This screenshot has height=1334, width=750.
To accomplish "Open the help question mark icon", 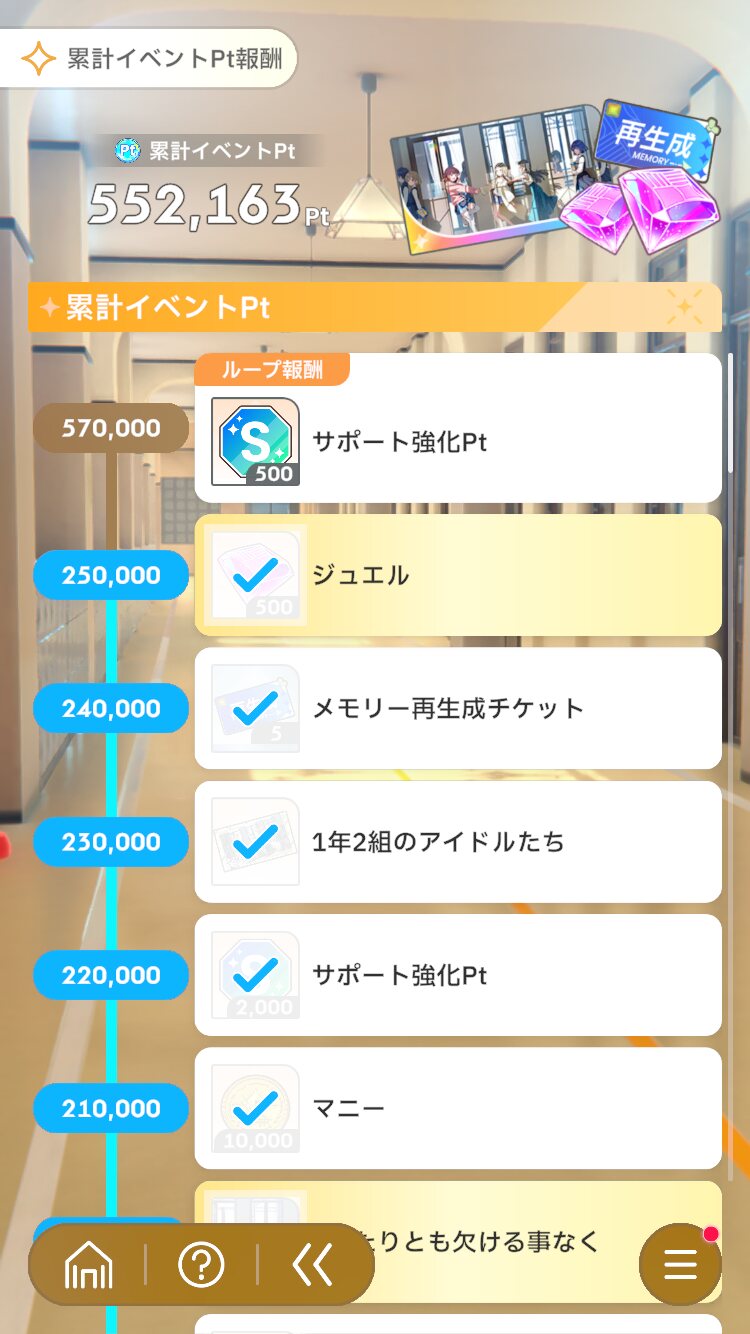I will point(201,1265).
